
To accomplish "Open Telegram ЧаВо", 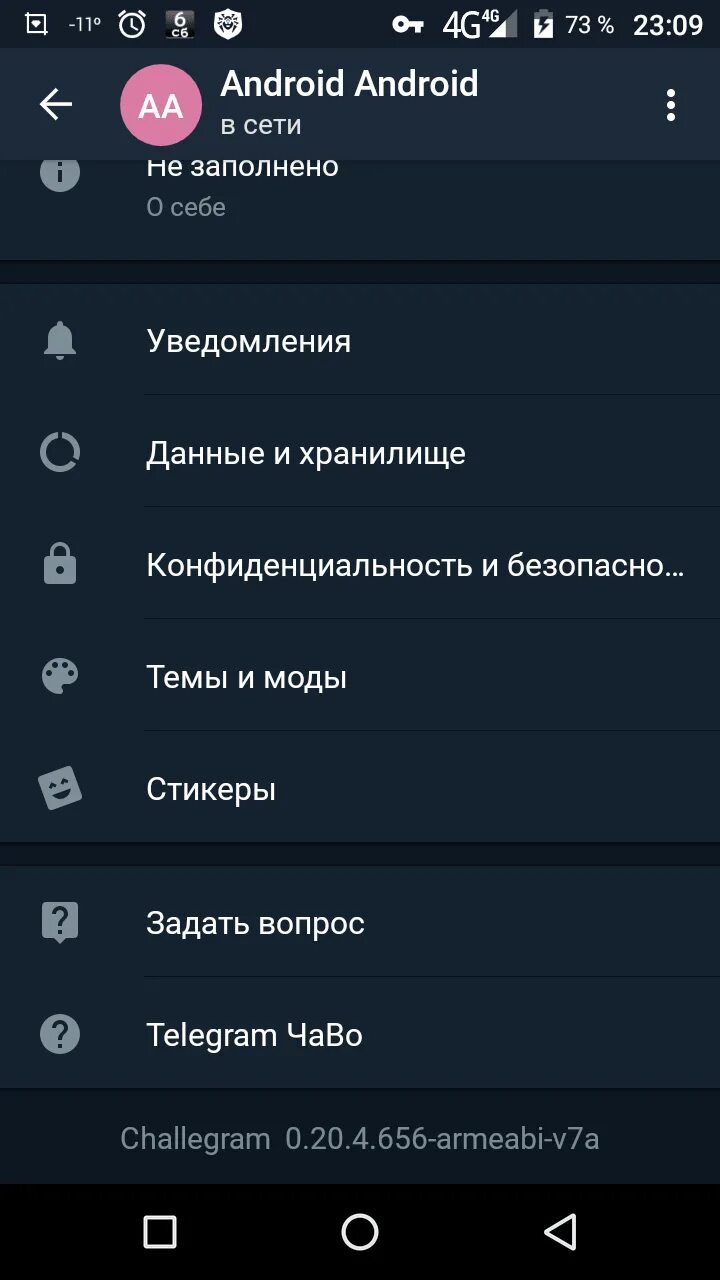I will (360, 1034).
